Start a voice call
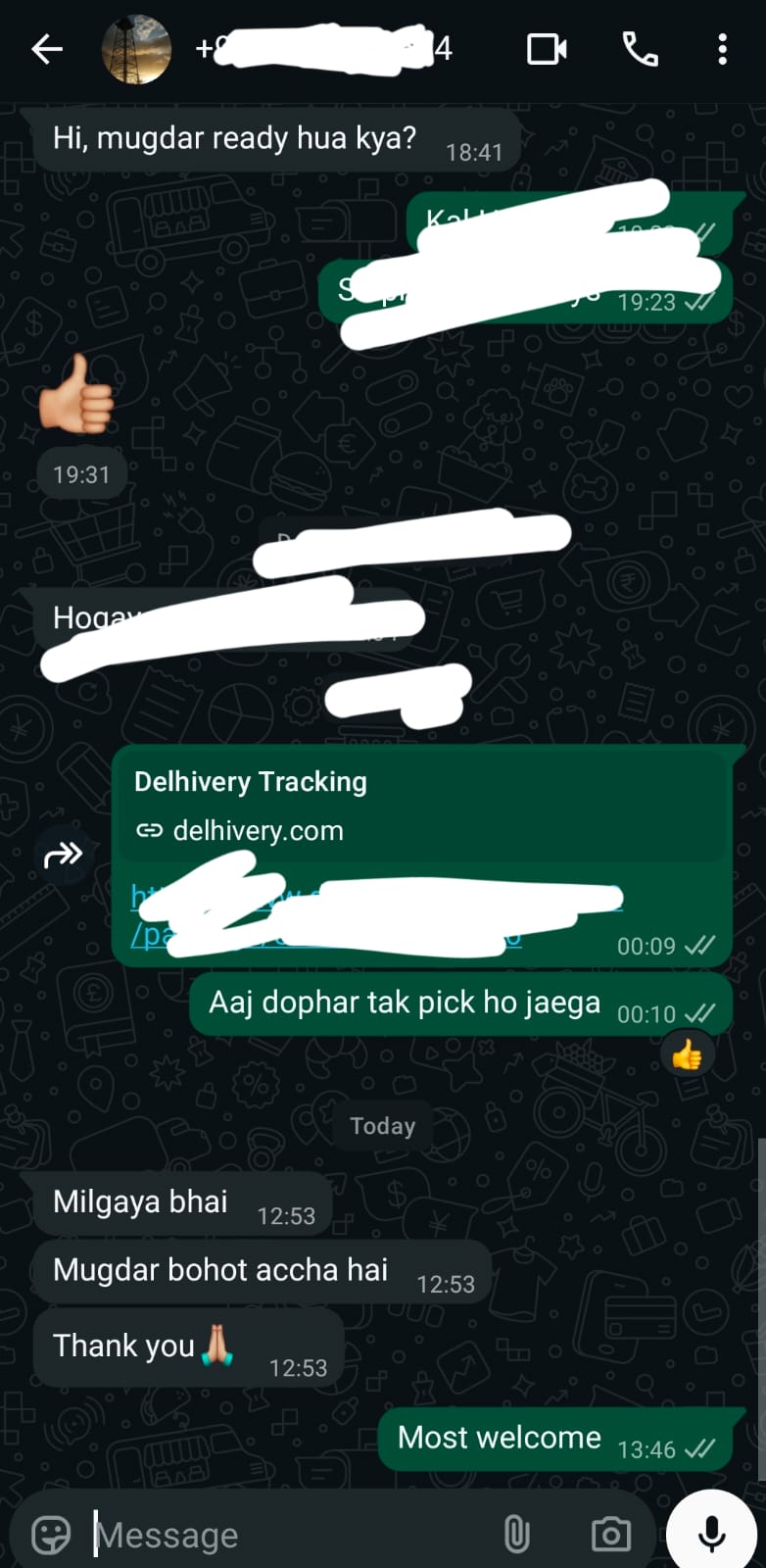The height and width of the screenshot is (1568, 766). [641, 49]
